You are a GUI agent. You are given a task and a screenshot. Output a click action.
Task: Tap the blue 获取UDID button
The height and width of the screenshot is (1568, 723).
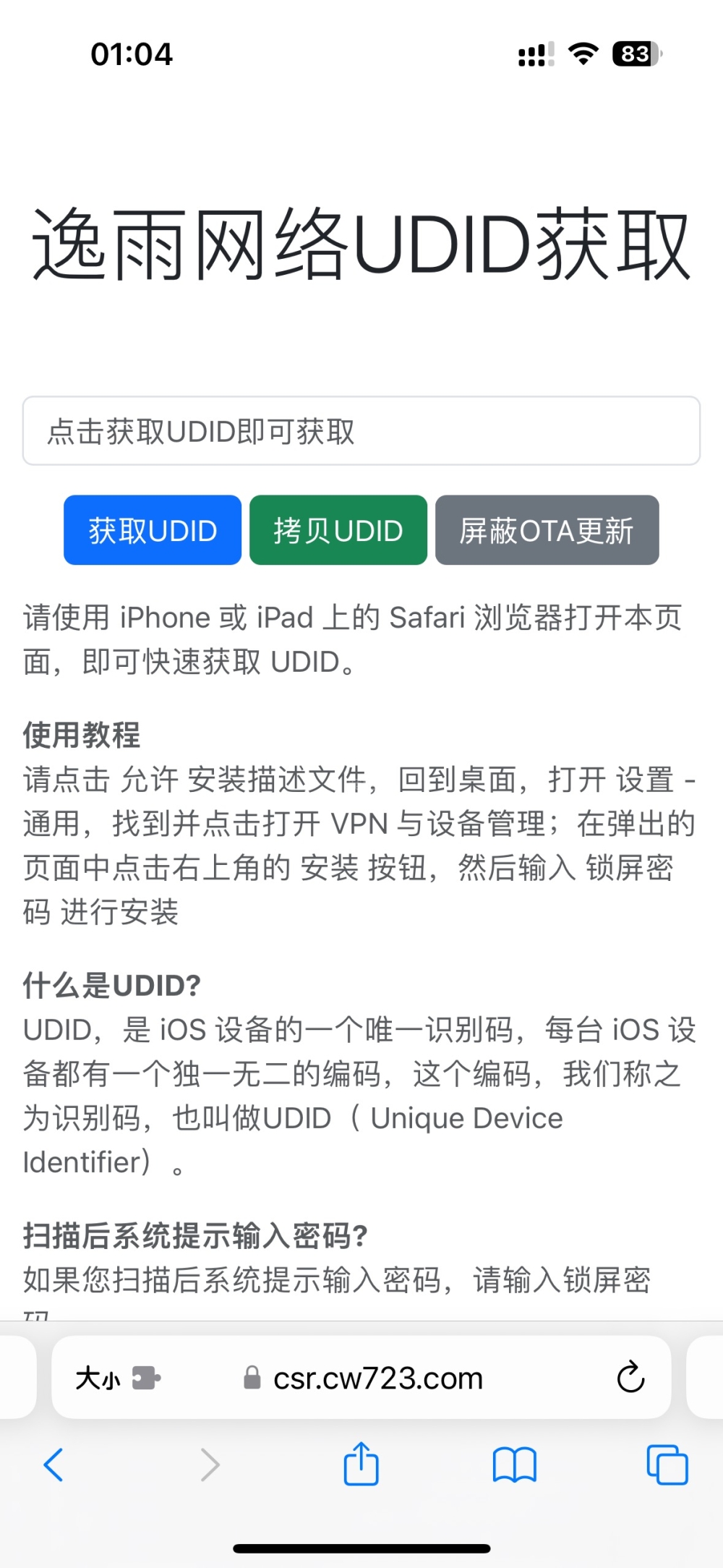tap(153, 530)
